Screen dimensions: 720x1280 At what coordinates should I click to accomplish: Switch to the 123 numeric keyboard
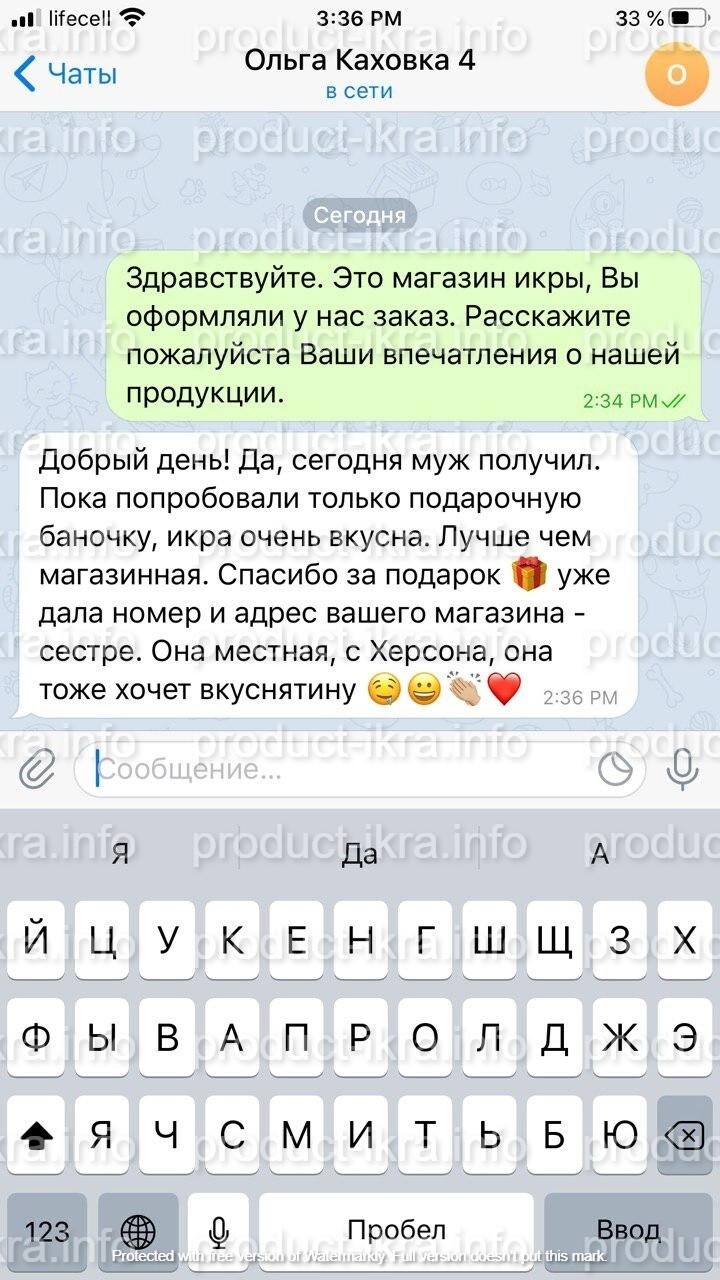tap(46, 1229)
